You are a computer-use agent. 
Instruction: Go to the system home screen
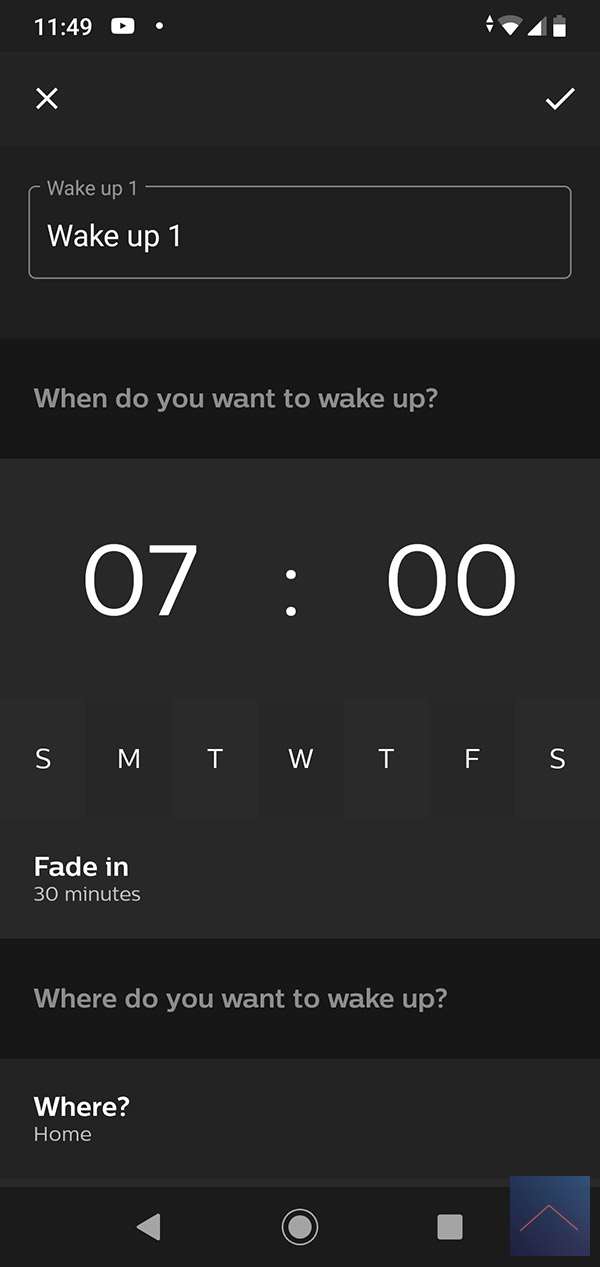pos(300,1226)
